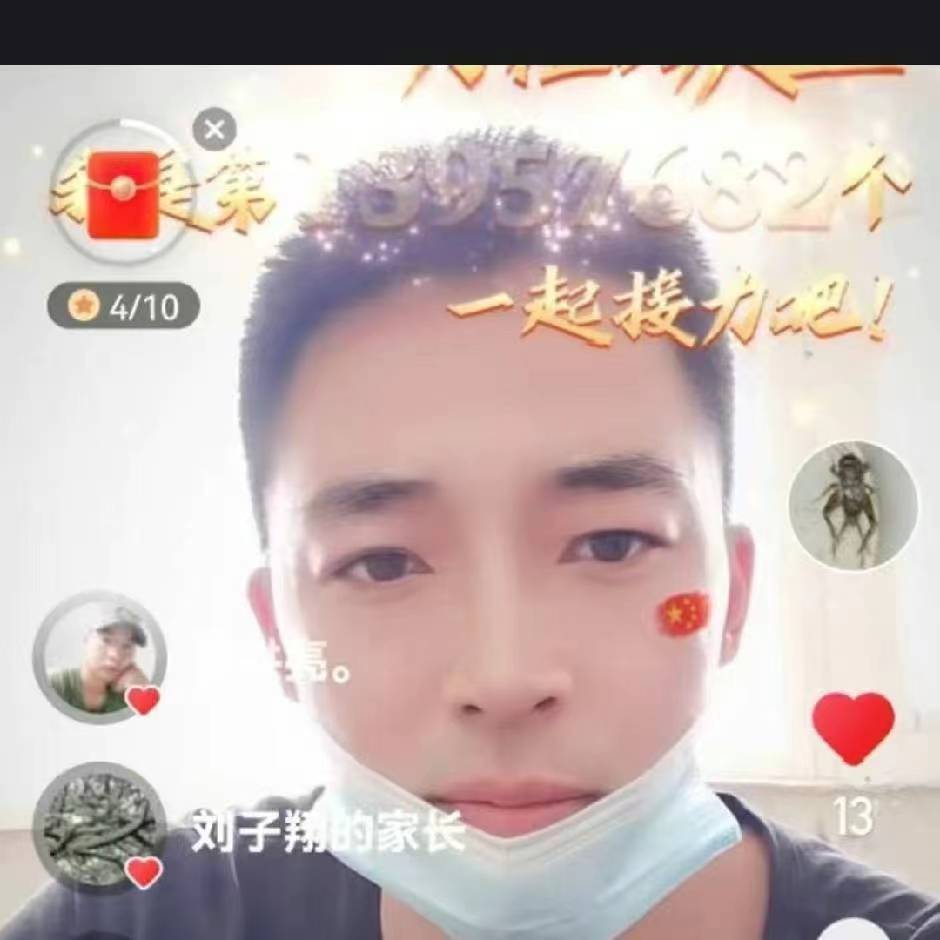View the profile of the man in the cap

(99, 657)
